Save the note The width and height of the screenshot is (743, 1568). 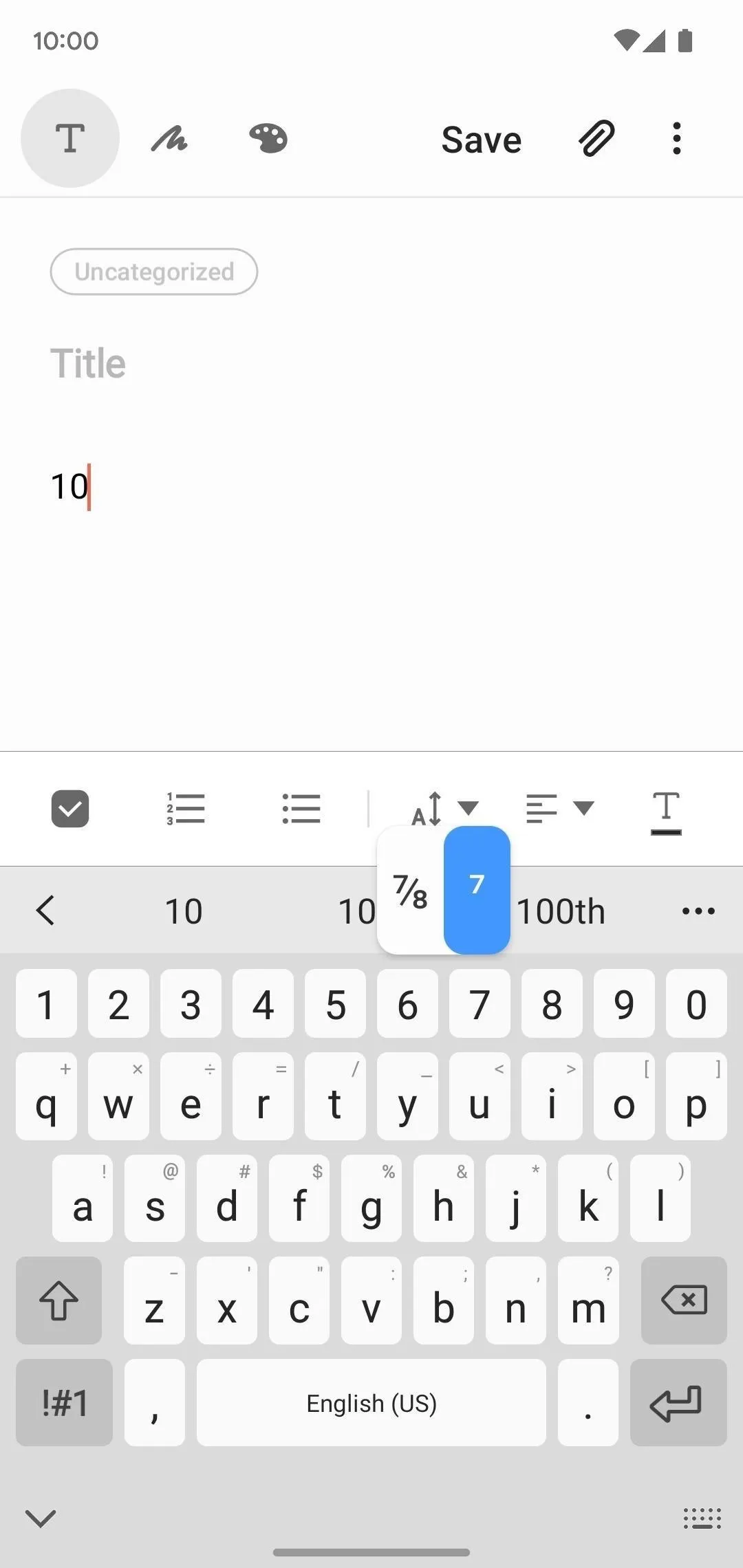482,140
